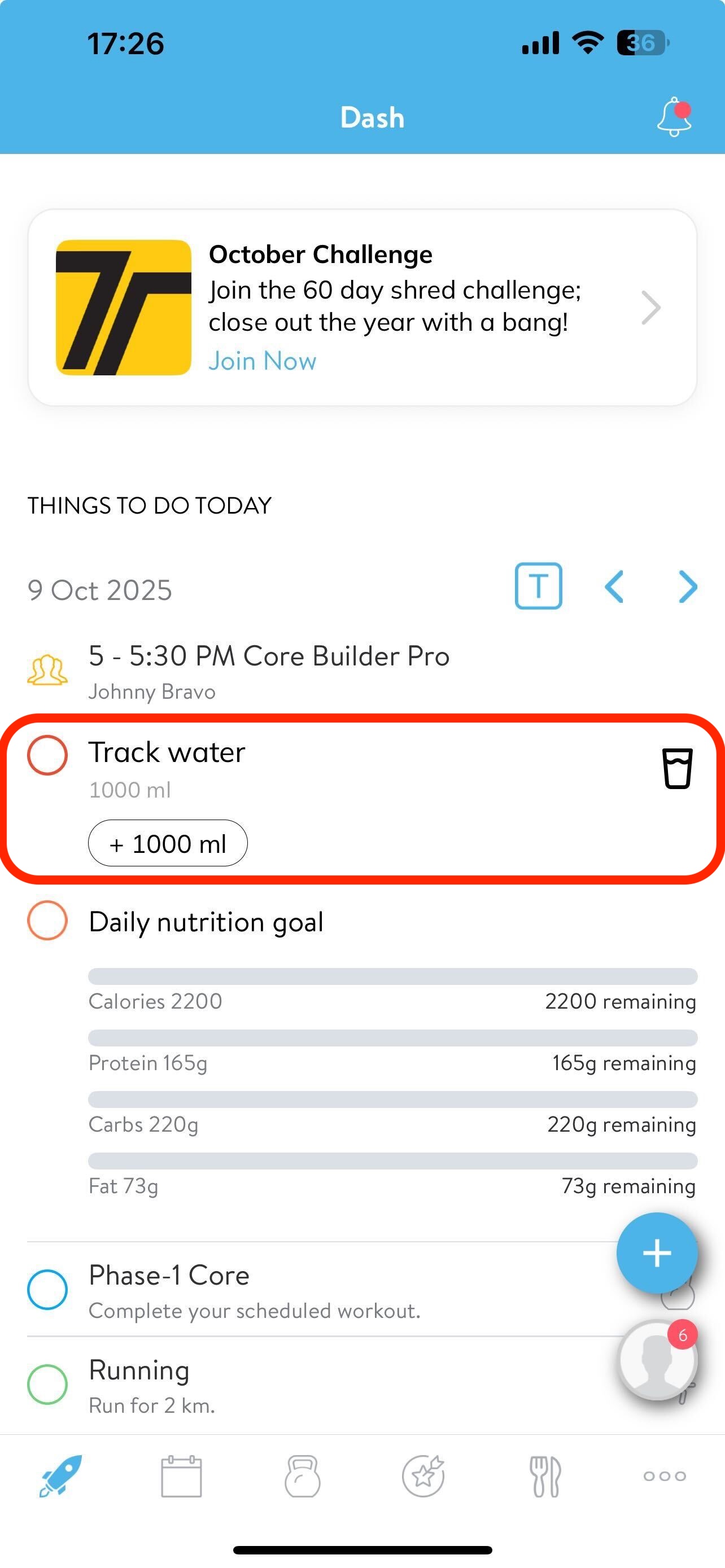Check off the Daily nutrition goal circle
Viewport: 725px width, 1568px height.
point(47,921)
